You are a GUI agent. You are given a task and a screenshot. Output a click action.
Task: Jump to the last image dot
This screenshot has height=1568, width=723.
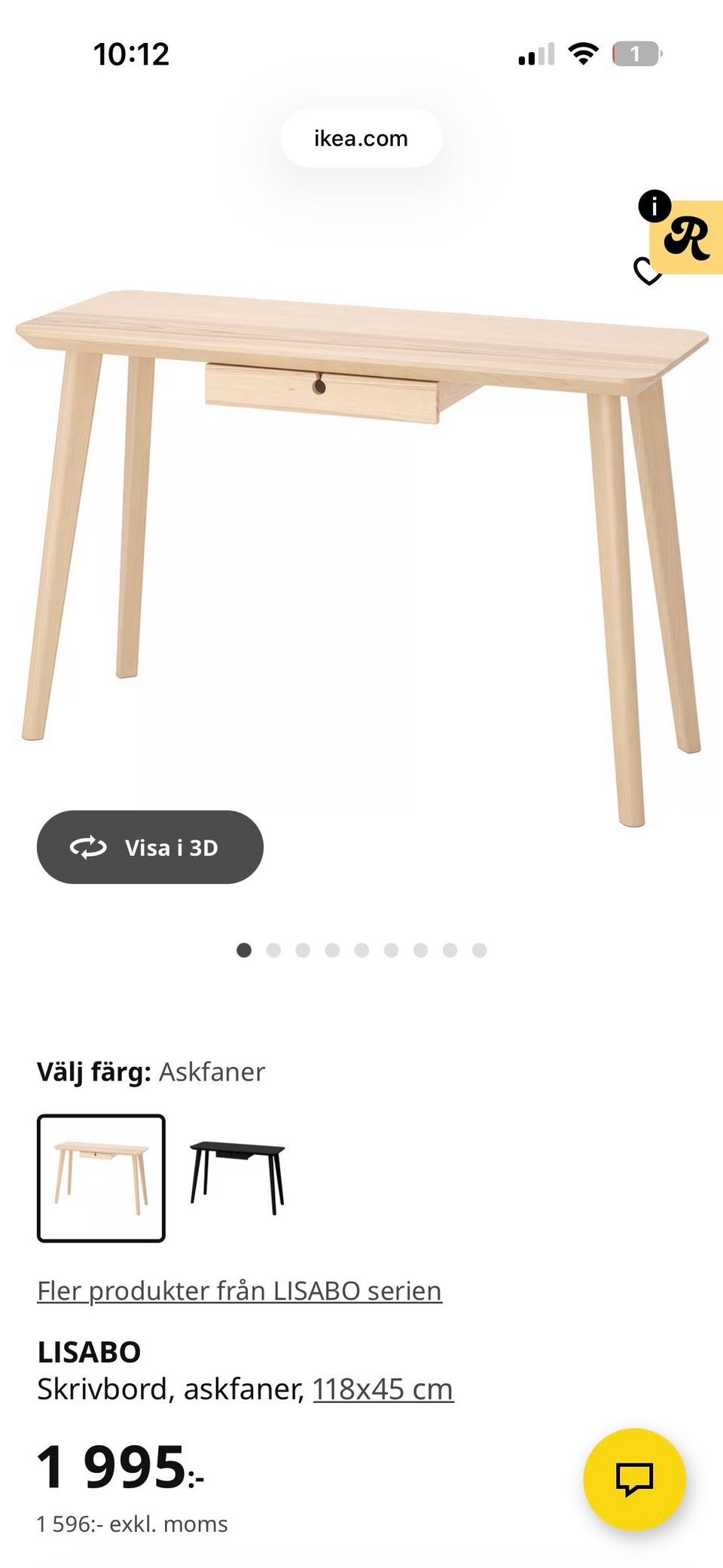[479, 950]
